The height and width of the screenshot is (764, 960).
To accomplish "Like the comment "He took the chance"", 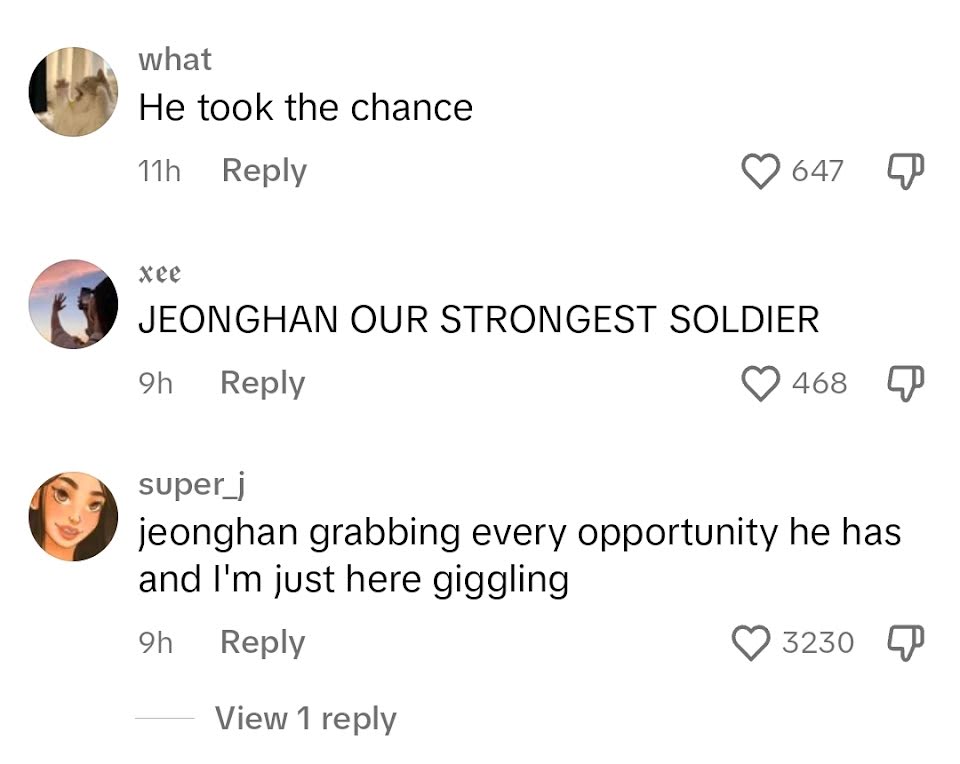I will point(760,171).
